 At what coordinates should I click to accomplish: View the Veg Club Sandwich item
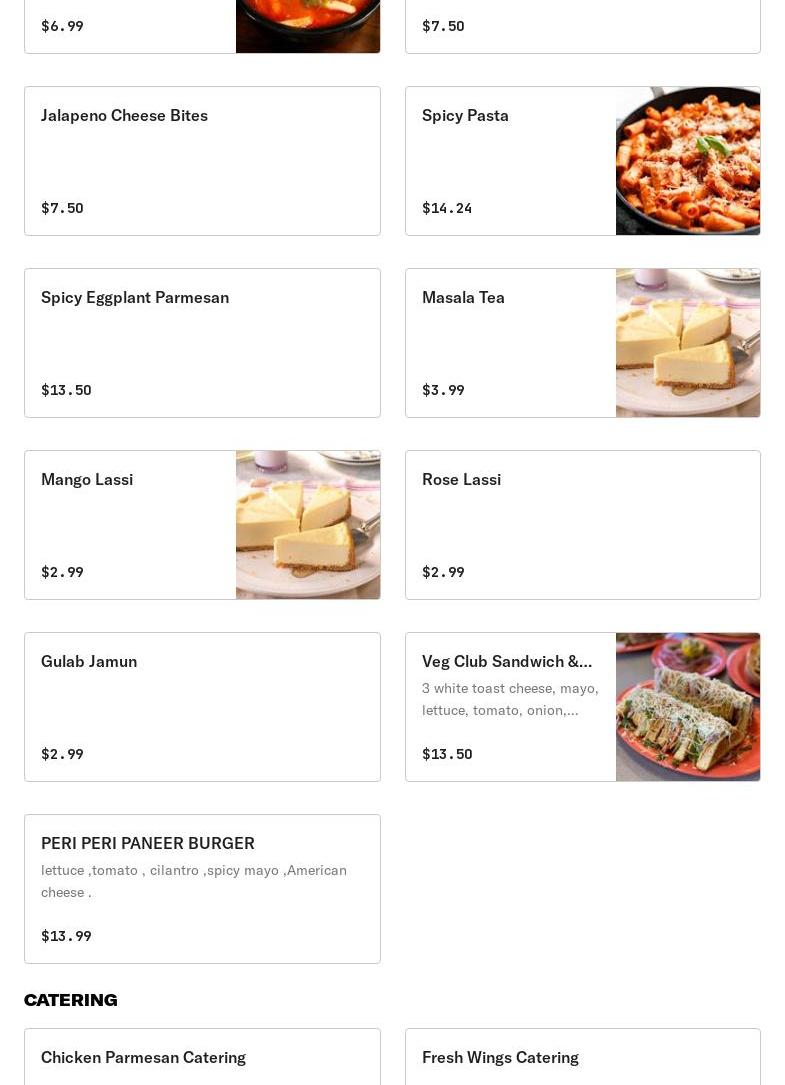click(582, 707)
